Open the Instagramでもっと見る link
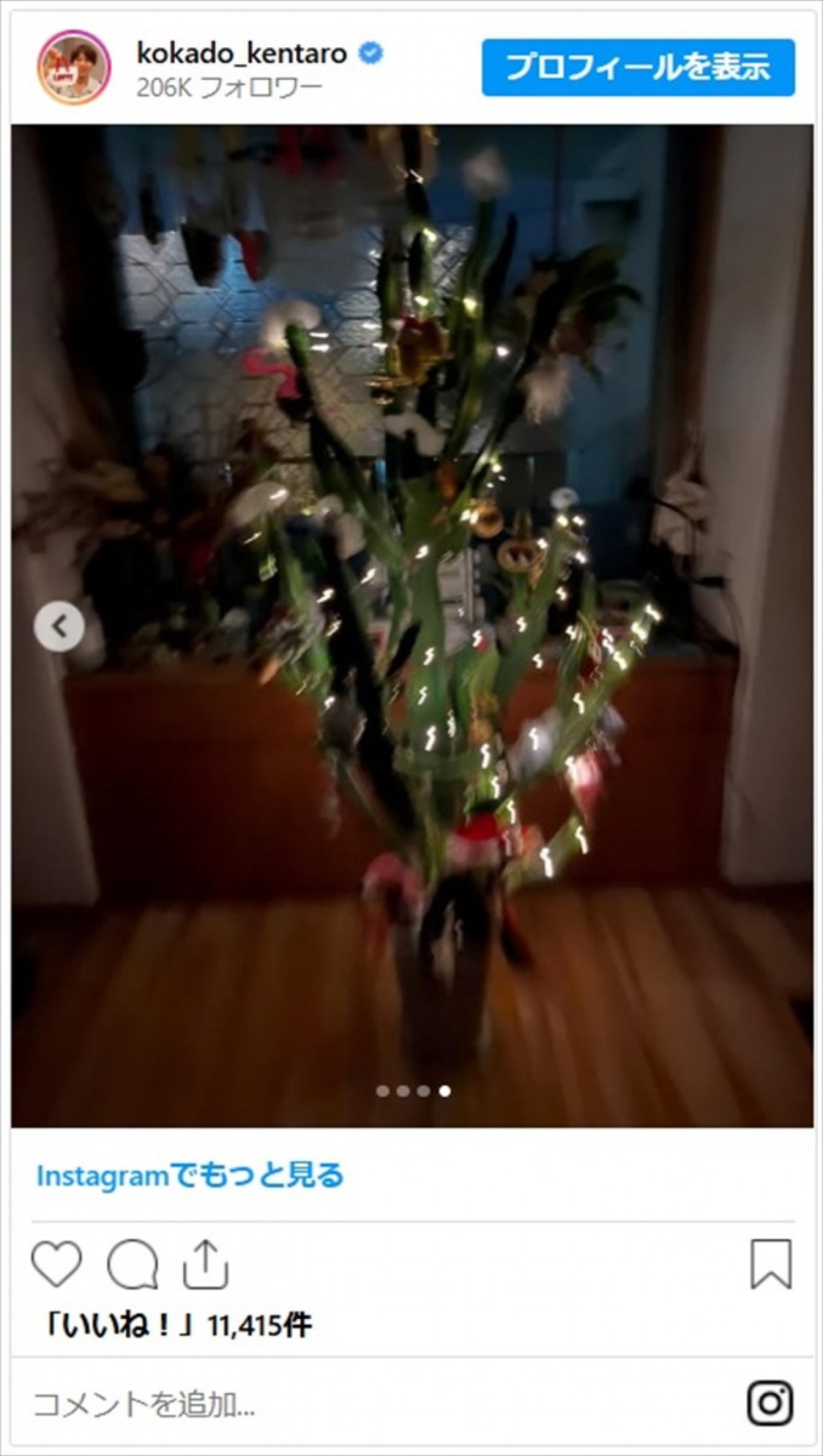The height and width of the screenshot is (1456, 823). click(x=190, y=1176)
